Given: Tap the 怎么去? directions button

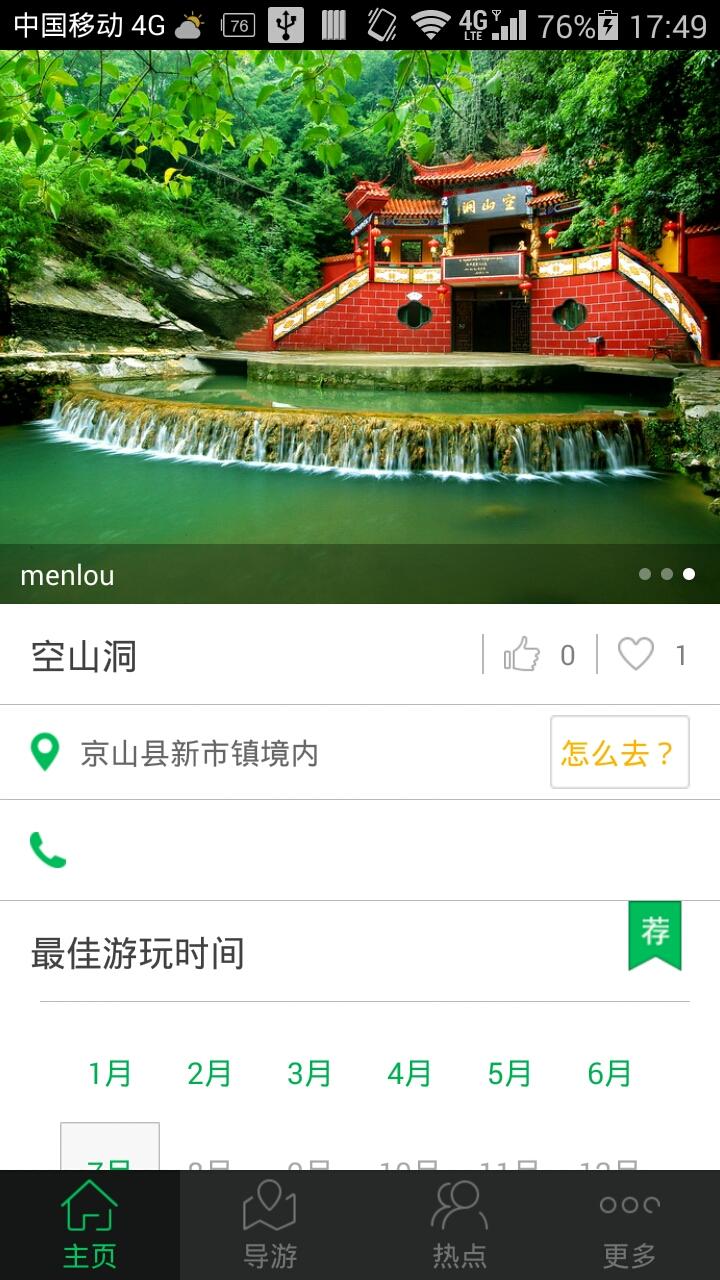Looking at the screenshot, I should [618, 753].
